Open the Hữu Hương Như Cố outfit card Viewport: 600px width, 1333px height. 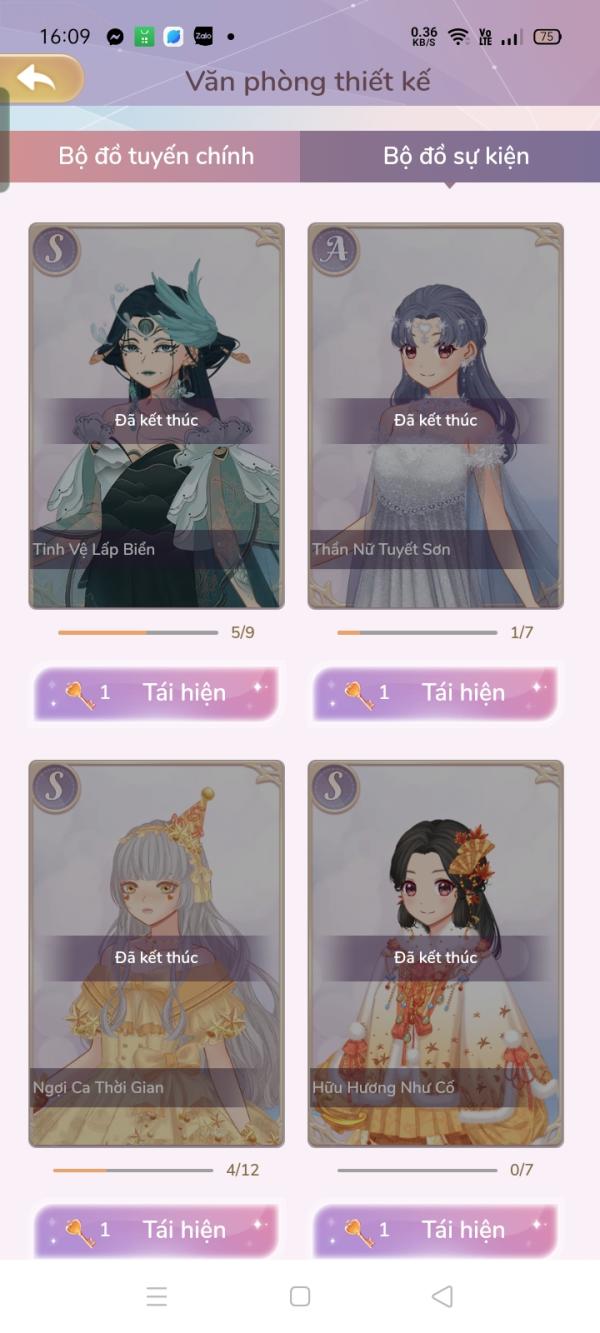click(436, 953)
